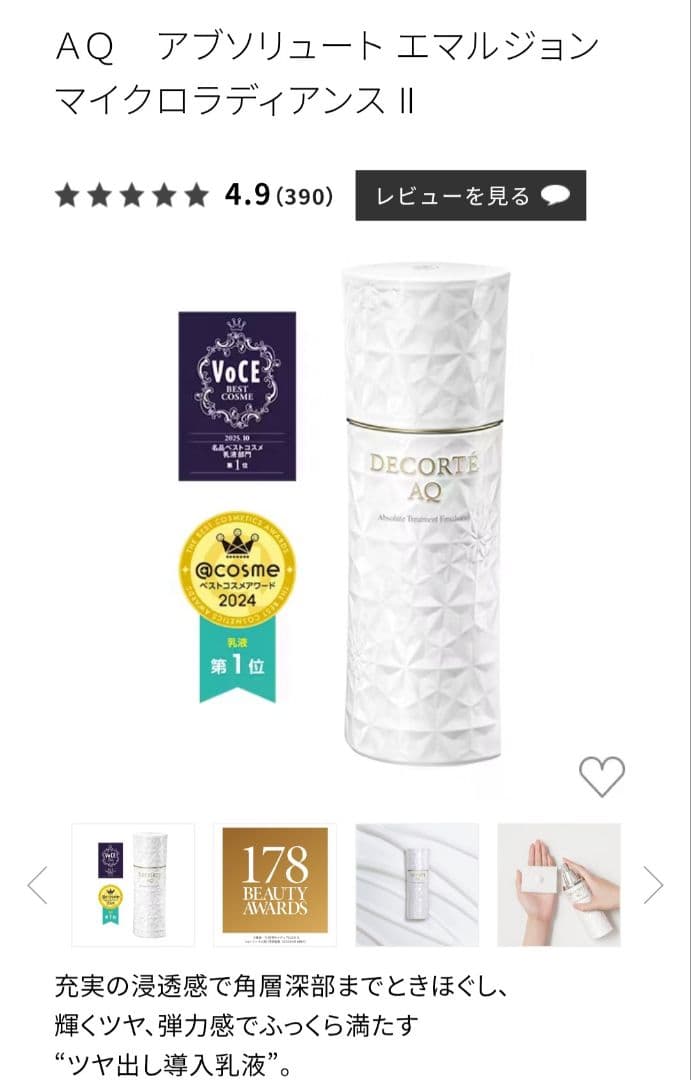Open the main DECORTÉ AQ product image
The height and width of the screenshot is (1080, 691).
(418, 520)
